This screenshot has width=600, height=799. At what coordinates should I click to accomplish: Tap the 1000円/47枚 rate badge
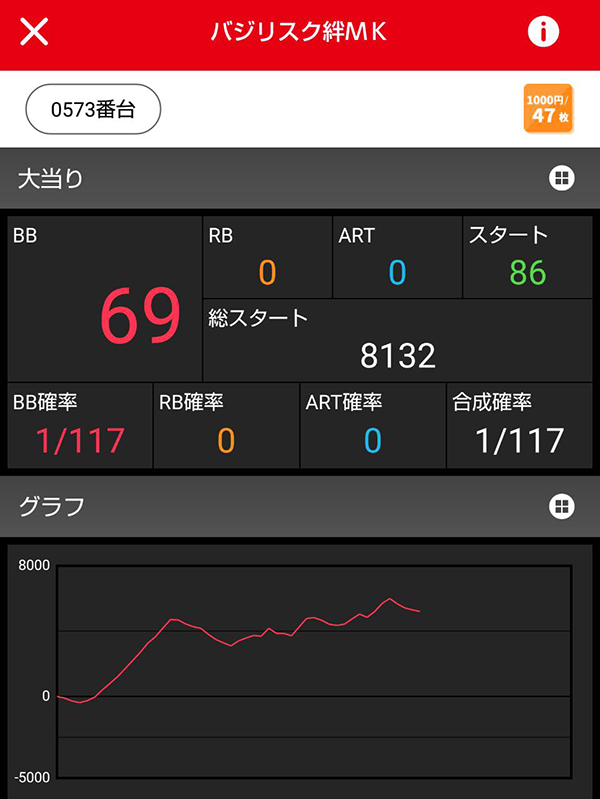point(548,109)
